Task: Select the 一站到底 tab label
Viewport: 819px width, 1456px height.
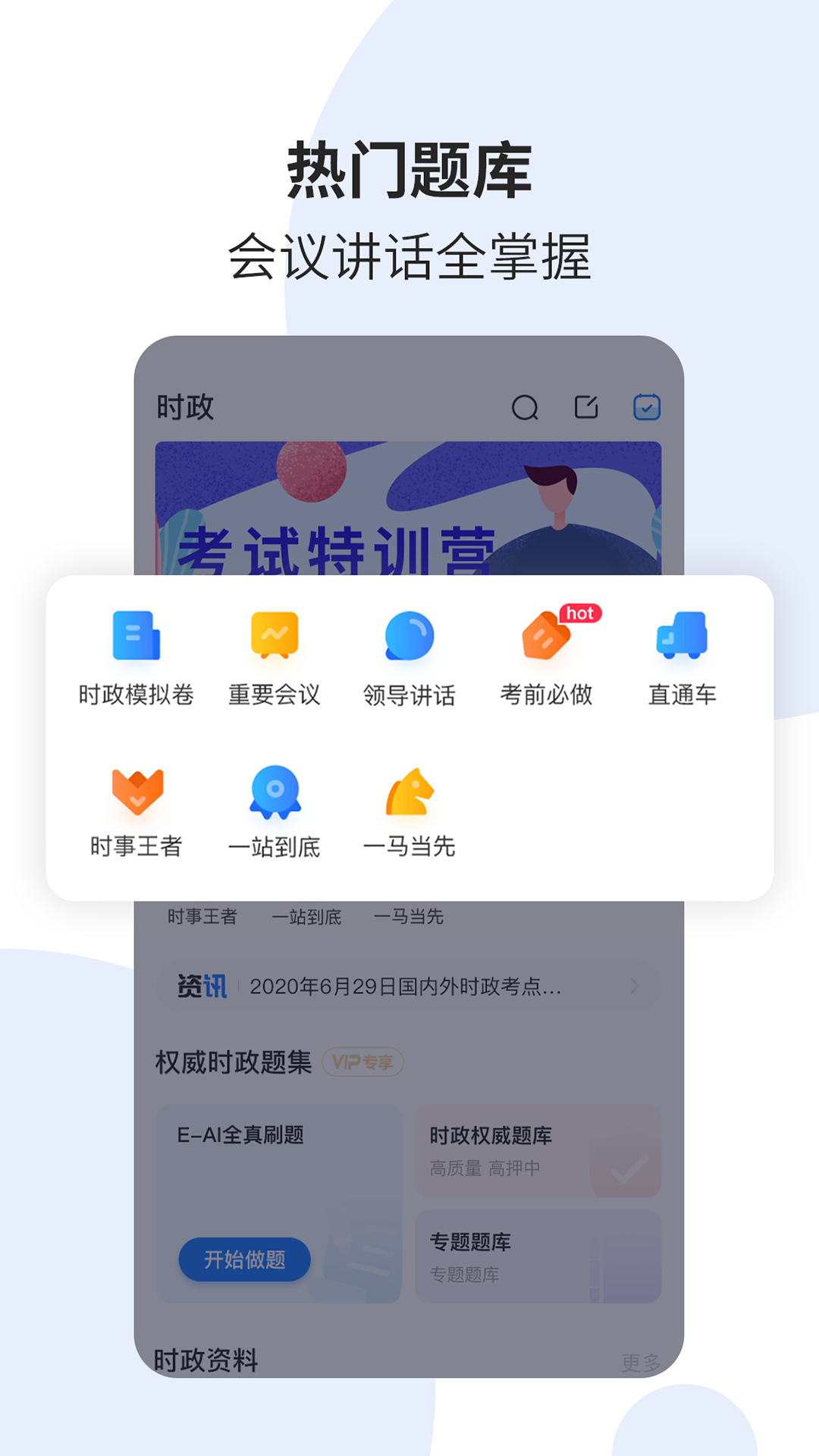Action: point(309,917)
